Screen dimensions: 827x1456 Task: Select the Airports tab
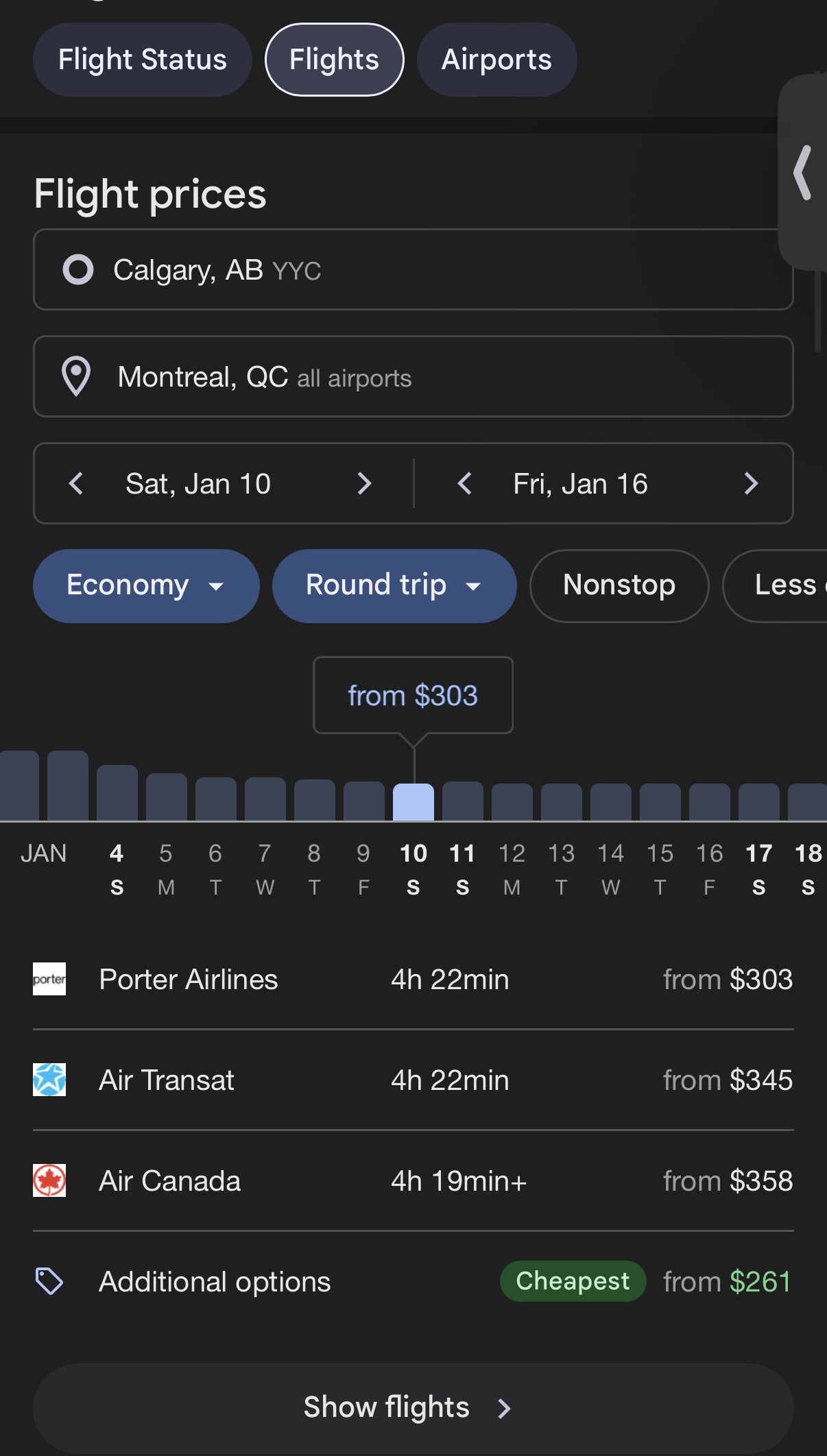(x=496, y=60)
